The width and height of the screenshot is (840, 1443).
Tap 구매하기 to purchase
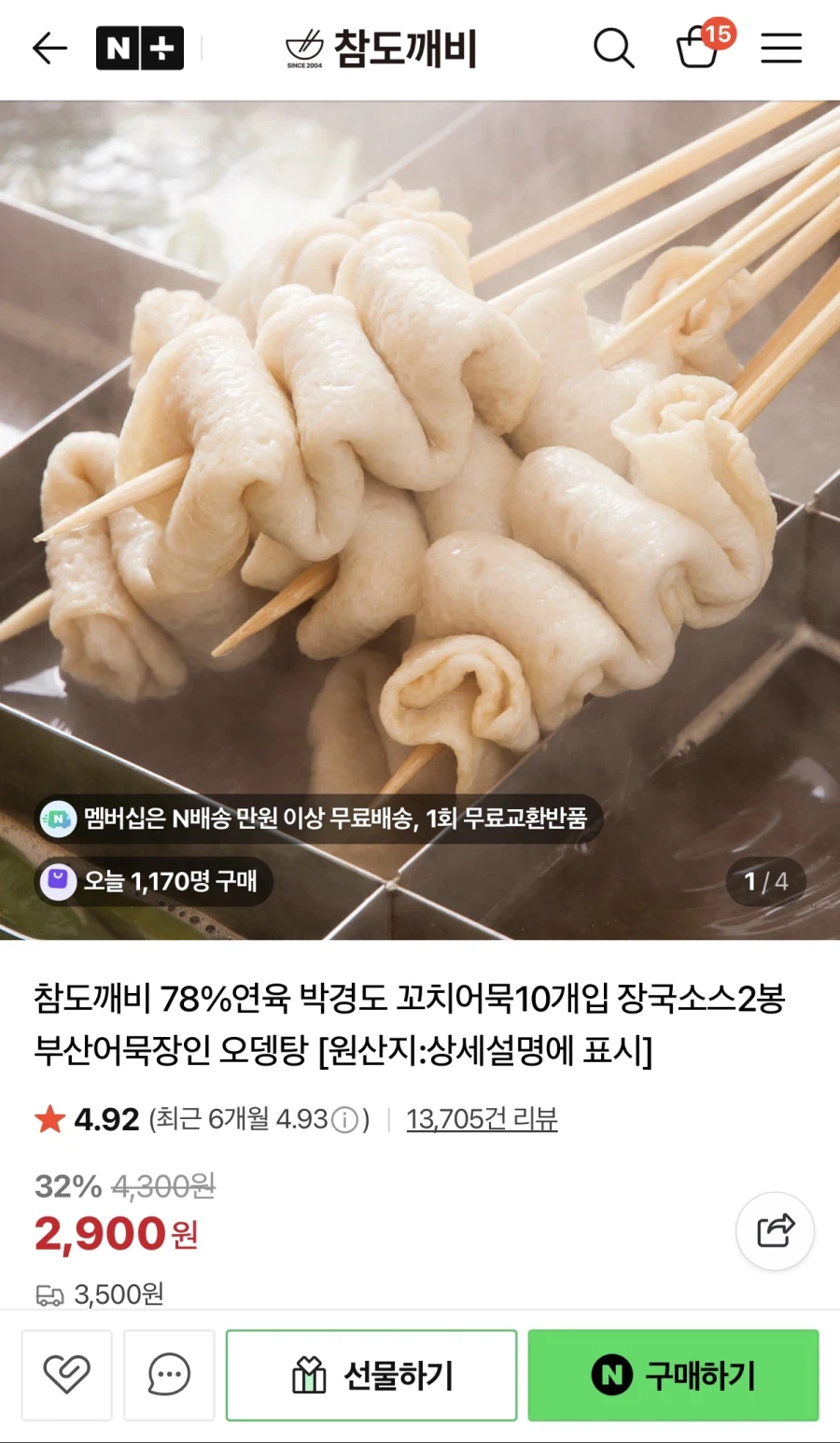[x=672, y=1374]
